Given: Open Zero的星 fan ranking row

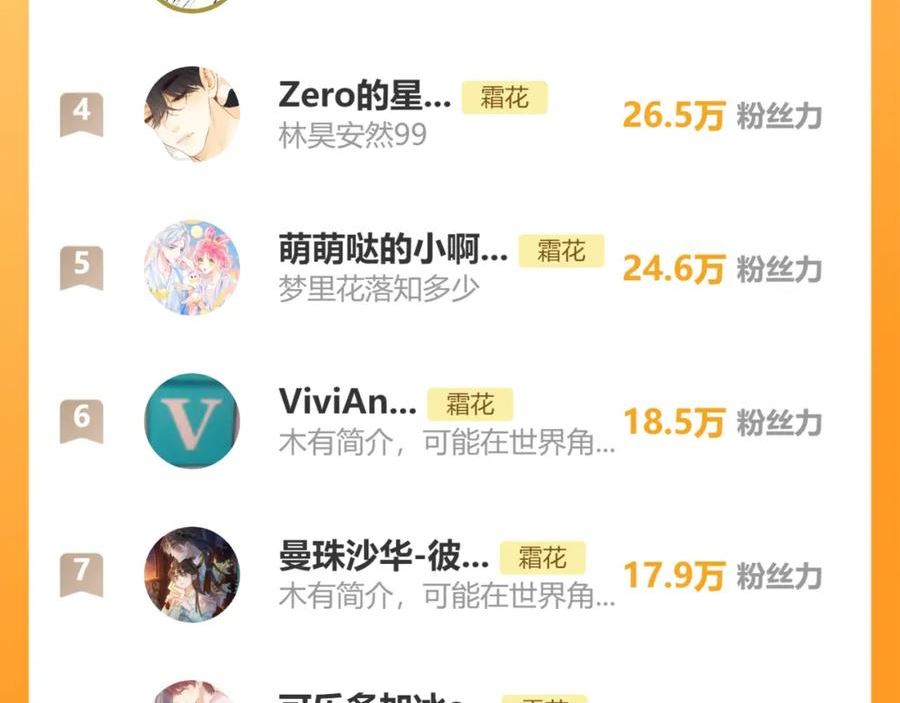Looking at the screenshot, I should tap(365, 98).
